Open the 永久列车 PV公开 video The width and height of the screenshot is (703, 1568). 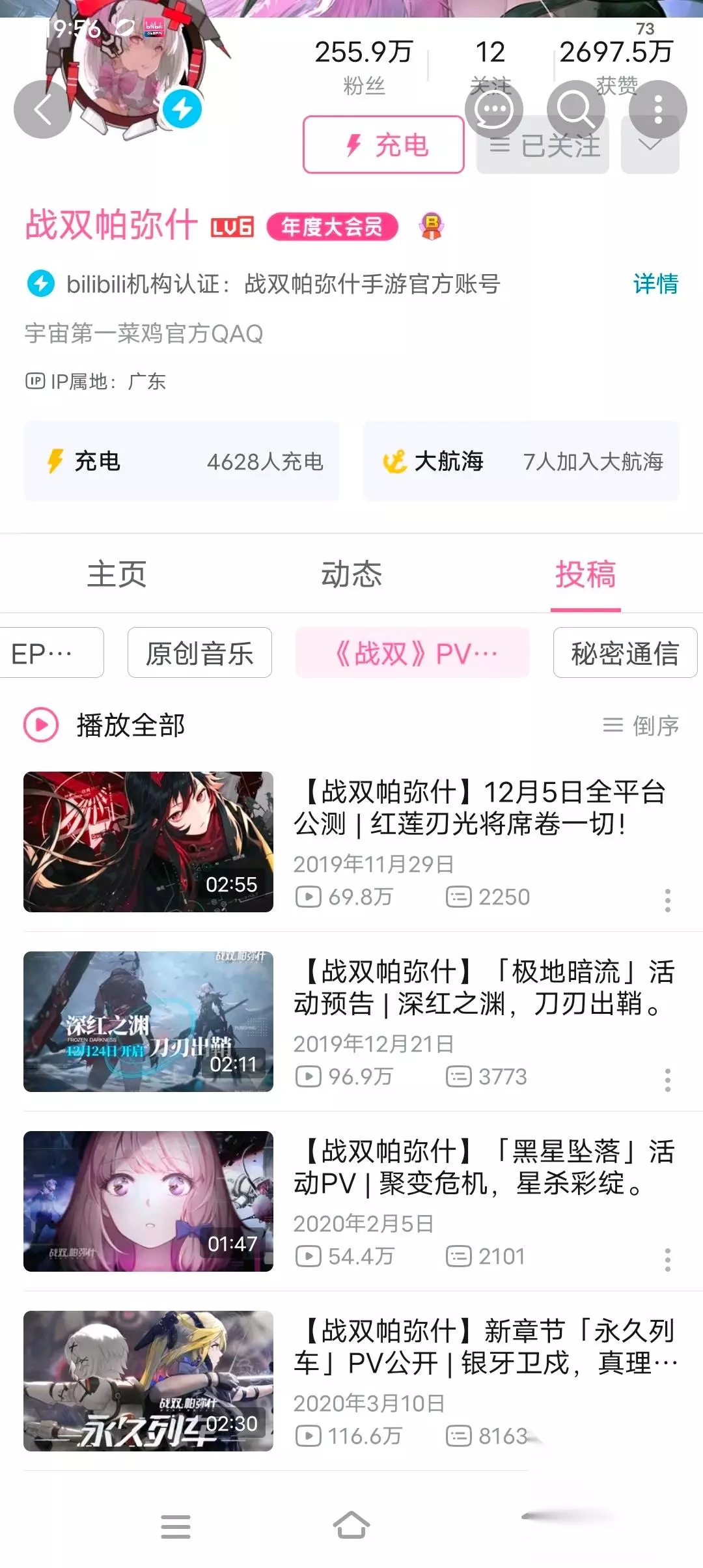(x=351, y=1381)
